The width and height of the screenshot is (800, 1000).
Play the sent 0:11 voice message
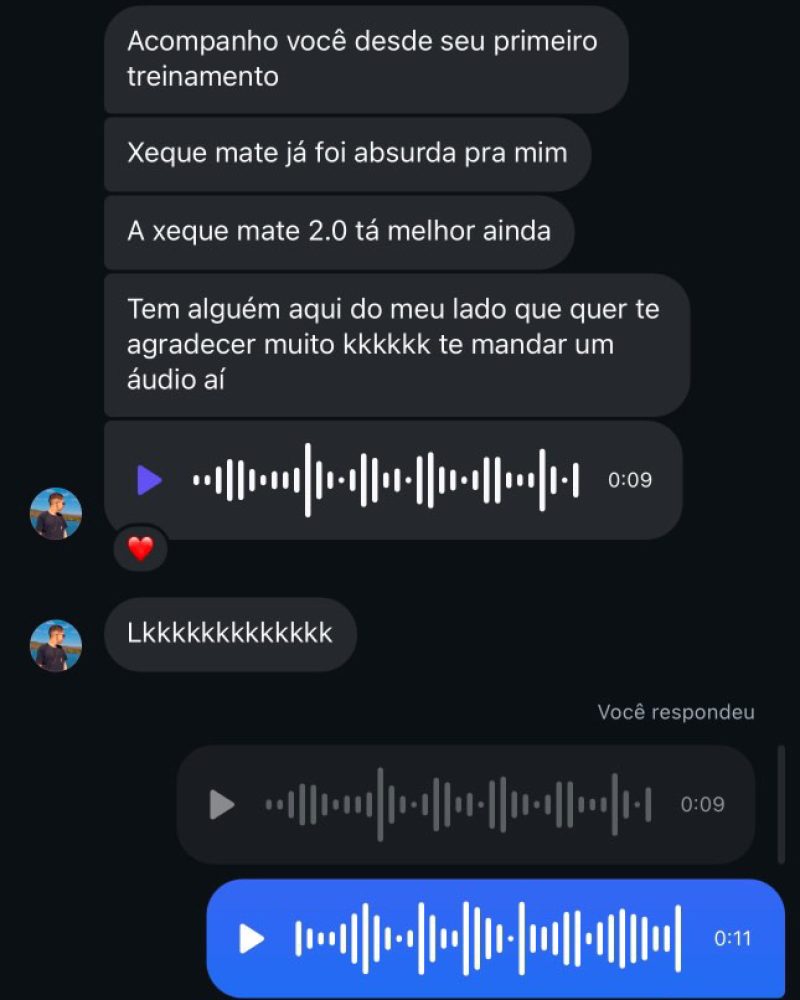(251, 939)
